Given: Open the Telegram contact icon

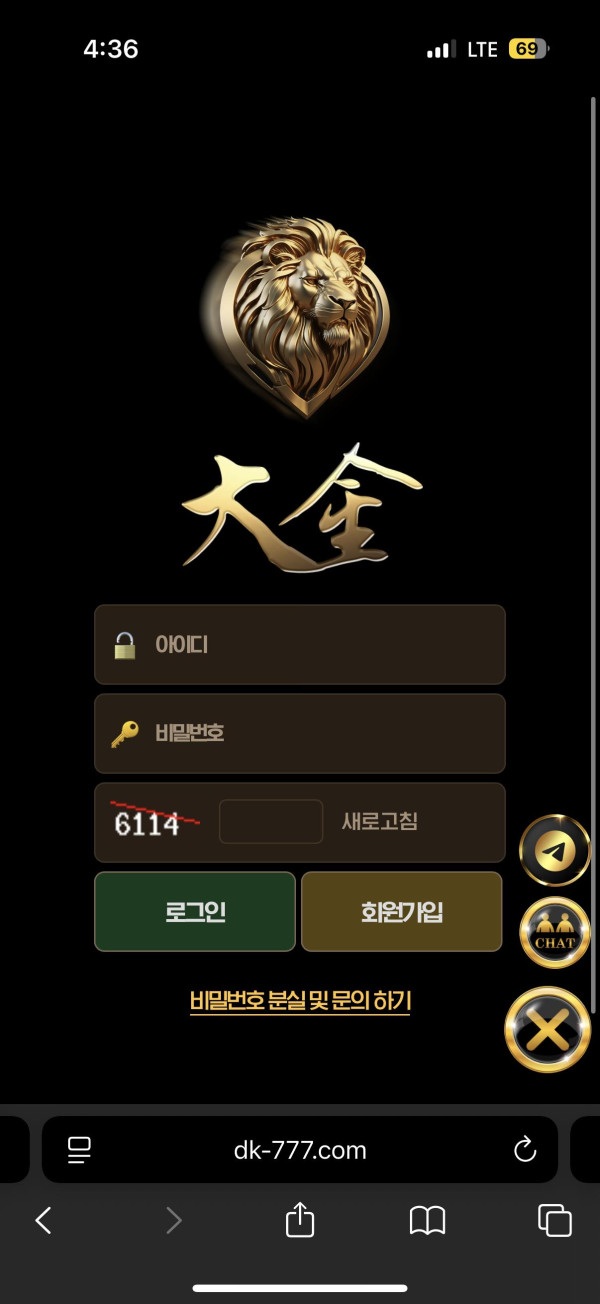Looking at the screenshot, I should click(x=554, y=851).
